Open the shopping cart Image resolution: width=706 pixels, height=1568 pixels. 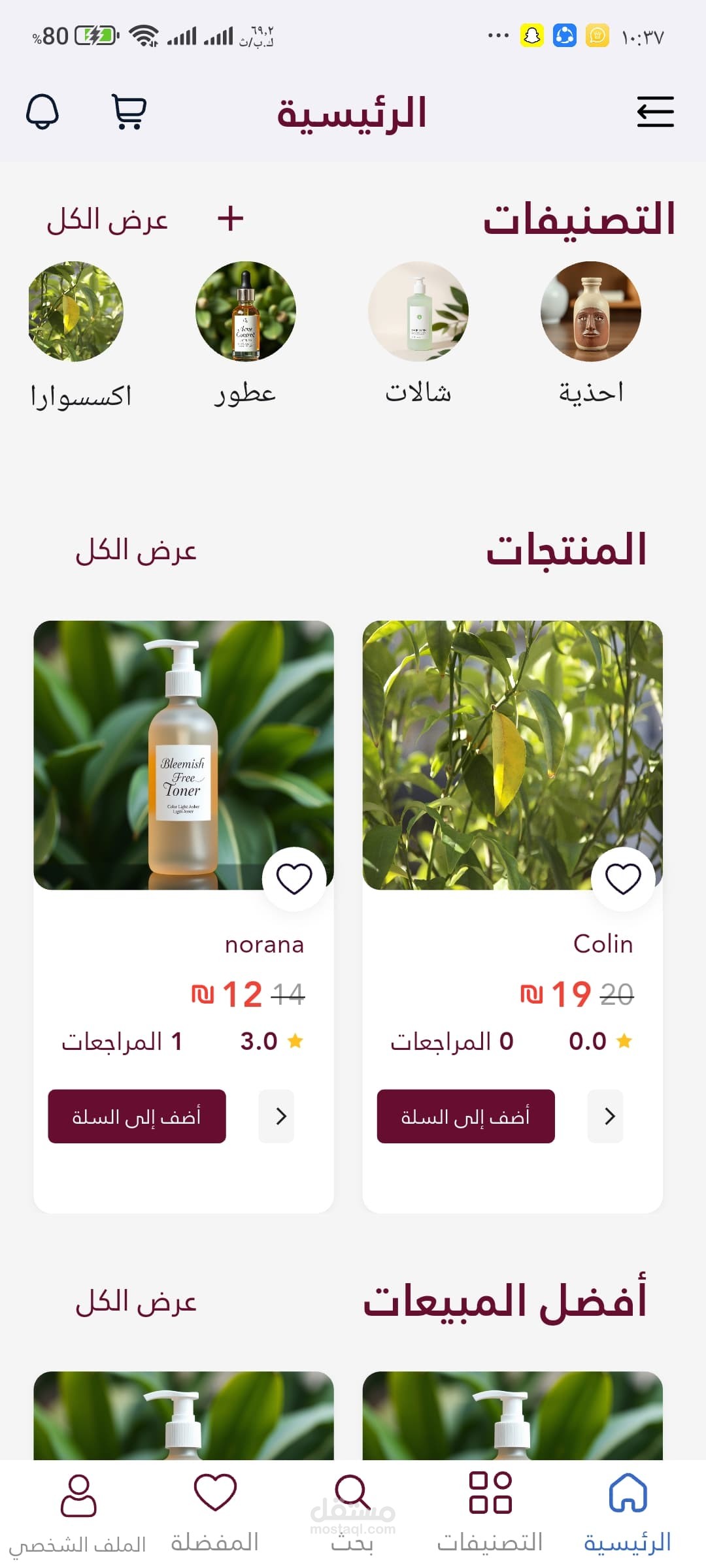[x=128, y=112]
